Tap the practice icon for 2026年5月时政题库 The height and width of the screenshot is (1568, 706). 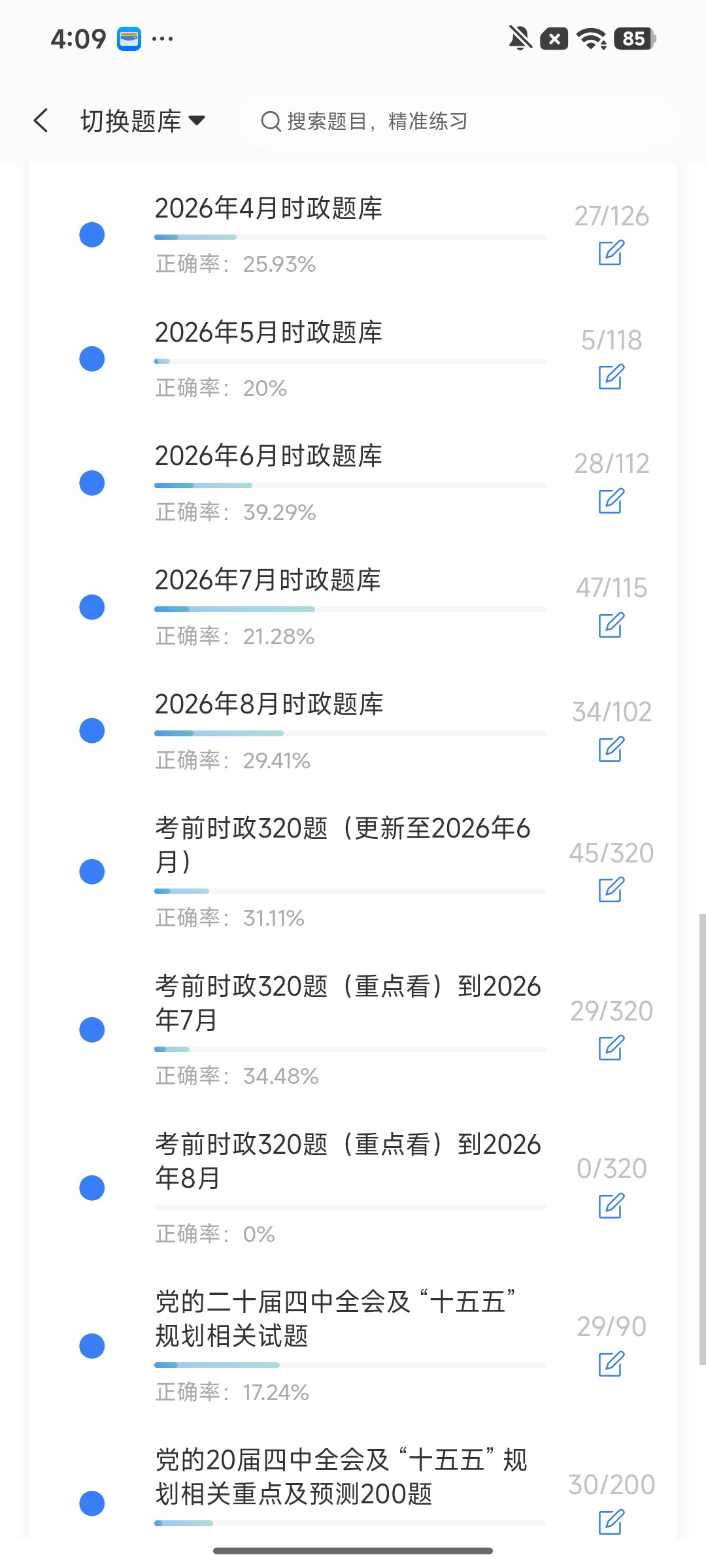(x=611, y=376)
